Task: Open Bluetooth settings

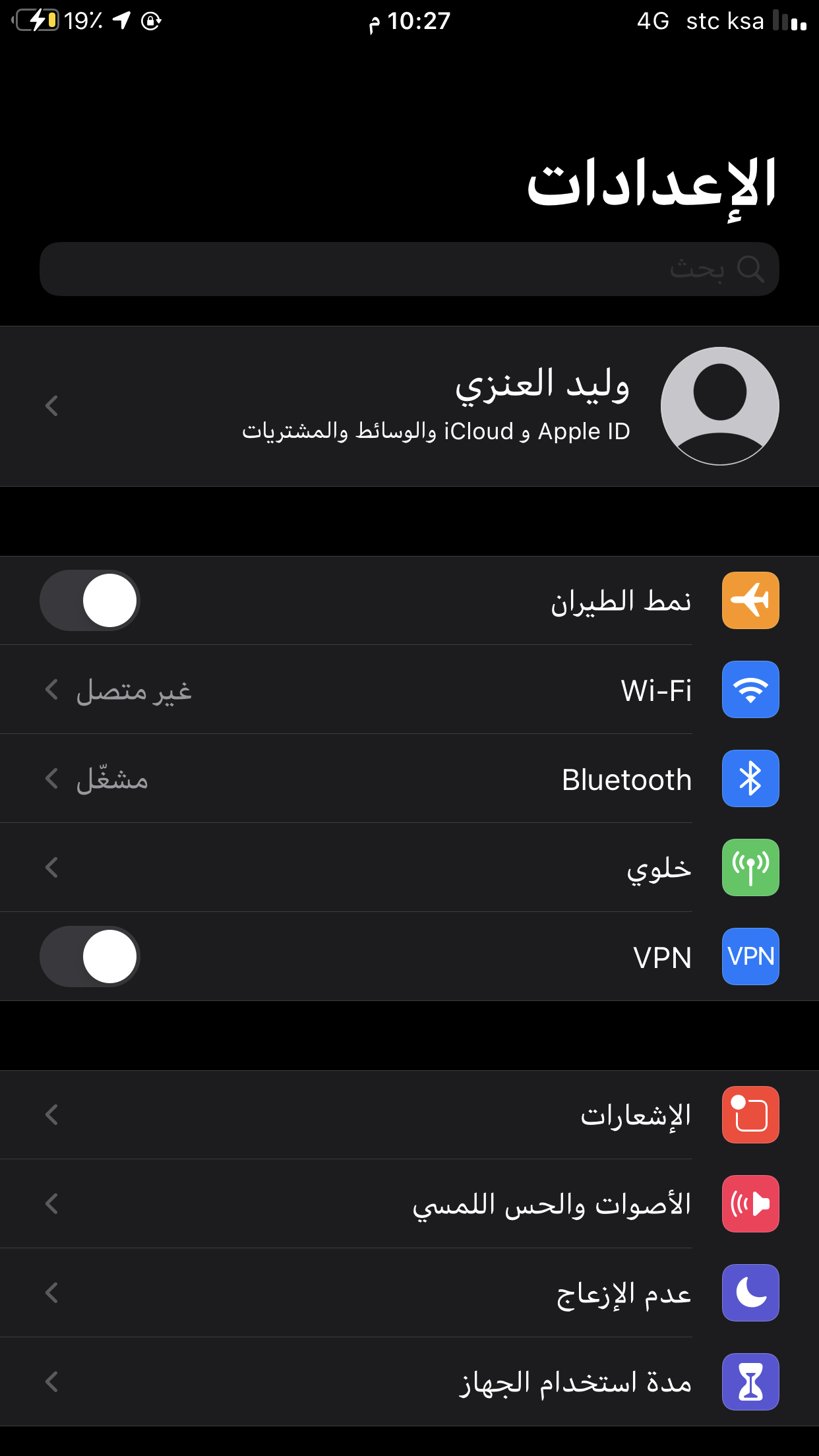Action: click(x=409, y=779)
